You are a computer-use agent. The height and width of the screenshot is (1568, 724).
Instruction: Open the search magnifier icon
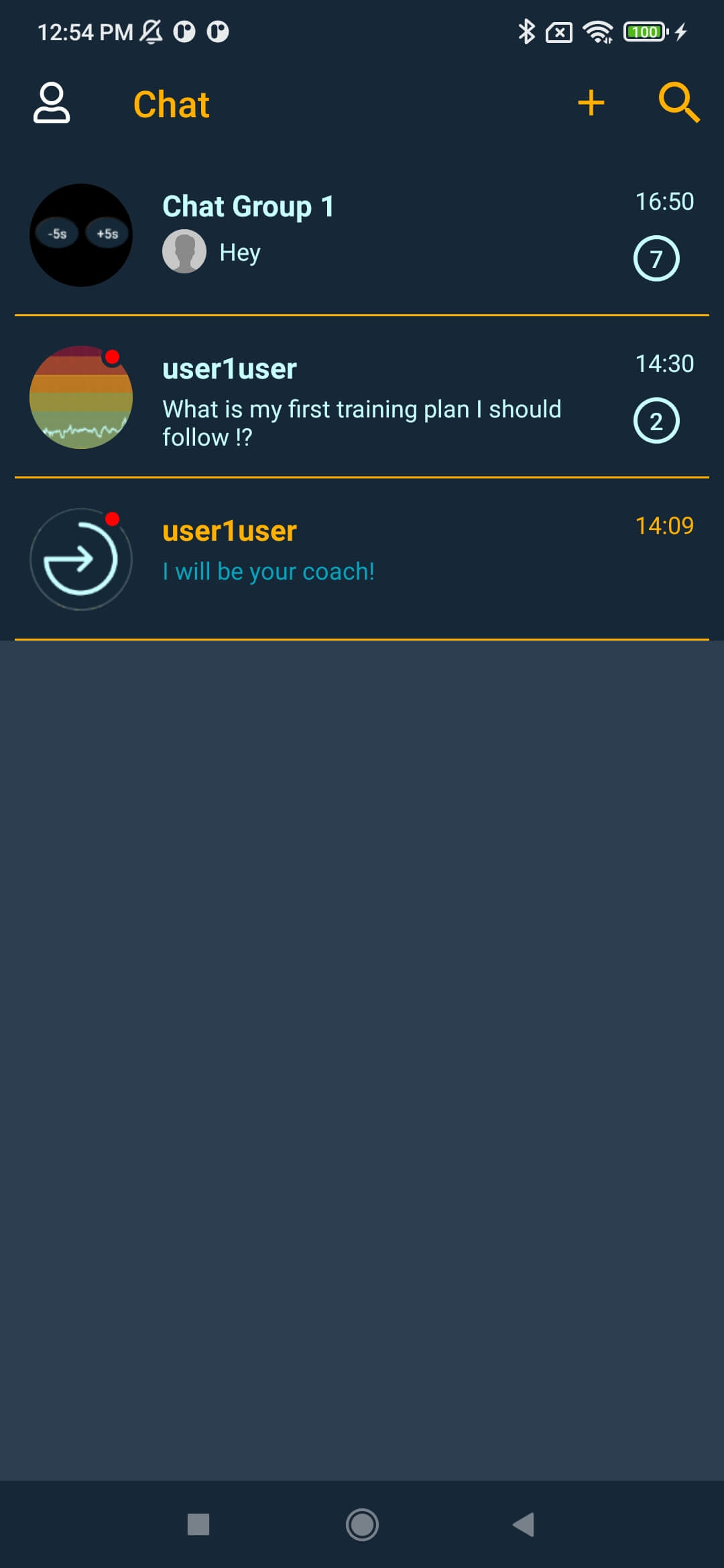pyautogui.click(x=678, y=103)
